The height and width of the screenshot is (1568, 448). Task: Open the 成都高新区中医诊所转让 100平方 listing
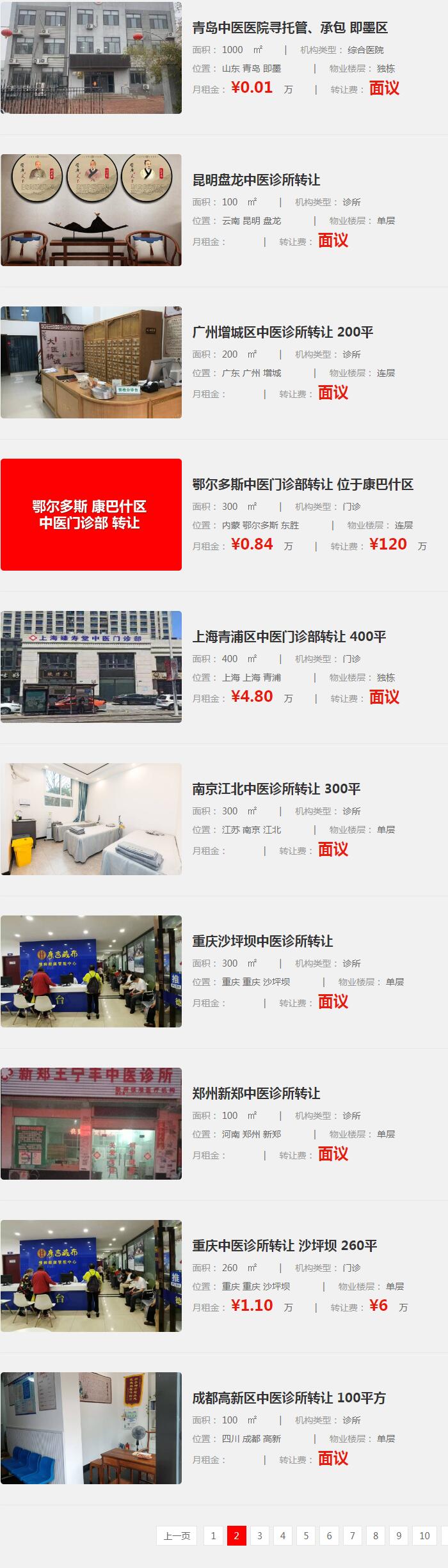(289, 1398)
